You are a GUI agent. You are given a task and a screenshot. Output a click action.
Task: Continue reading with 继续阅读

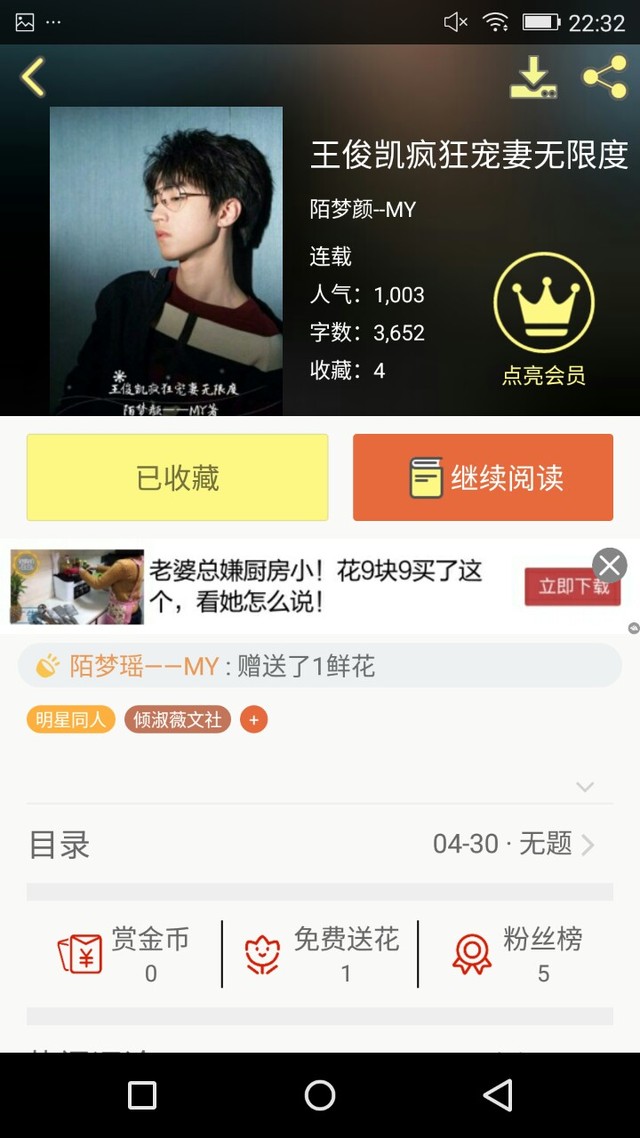(x=483, y=478)
